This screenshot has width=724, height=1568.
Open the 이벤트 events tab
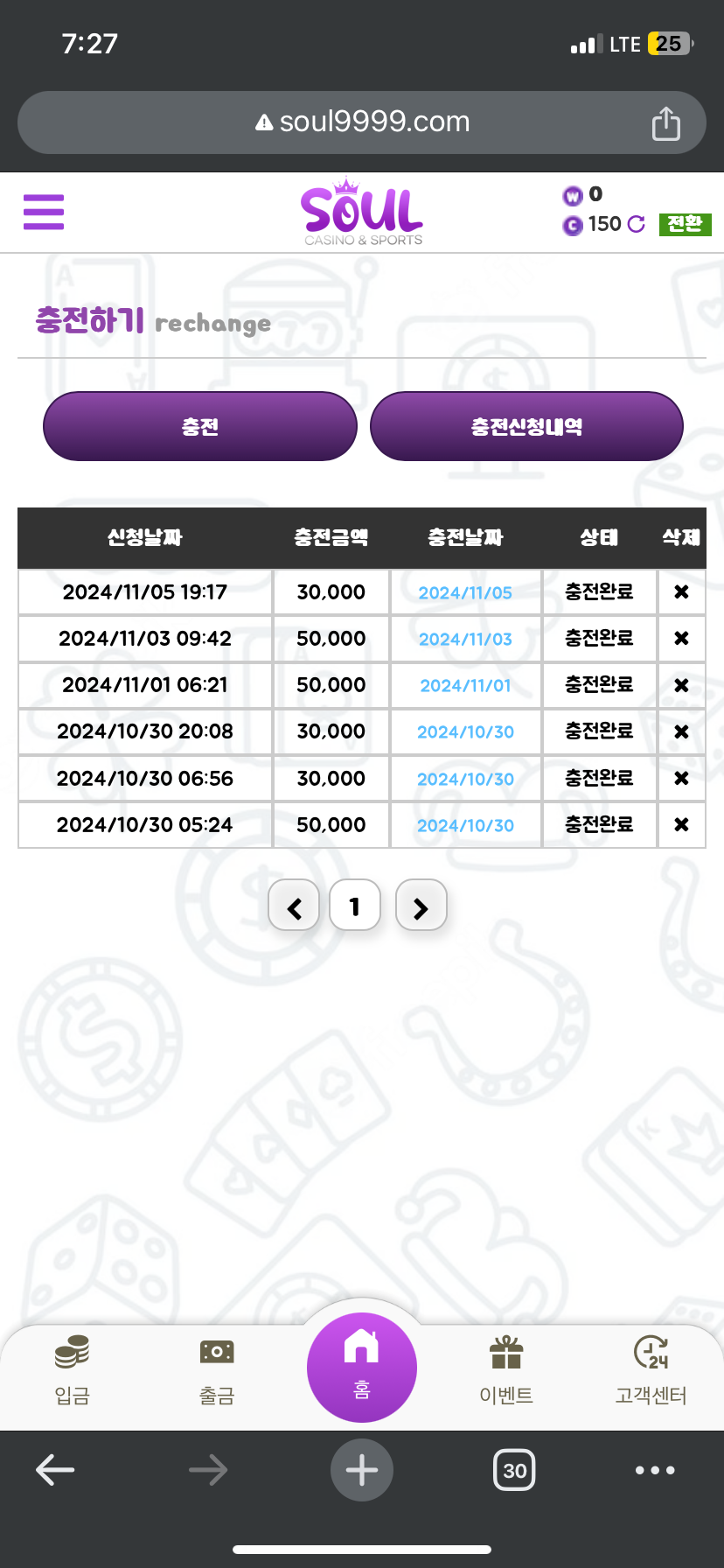pyautogui.click(x=506, y=1370)
